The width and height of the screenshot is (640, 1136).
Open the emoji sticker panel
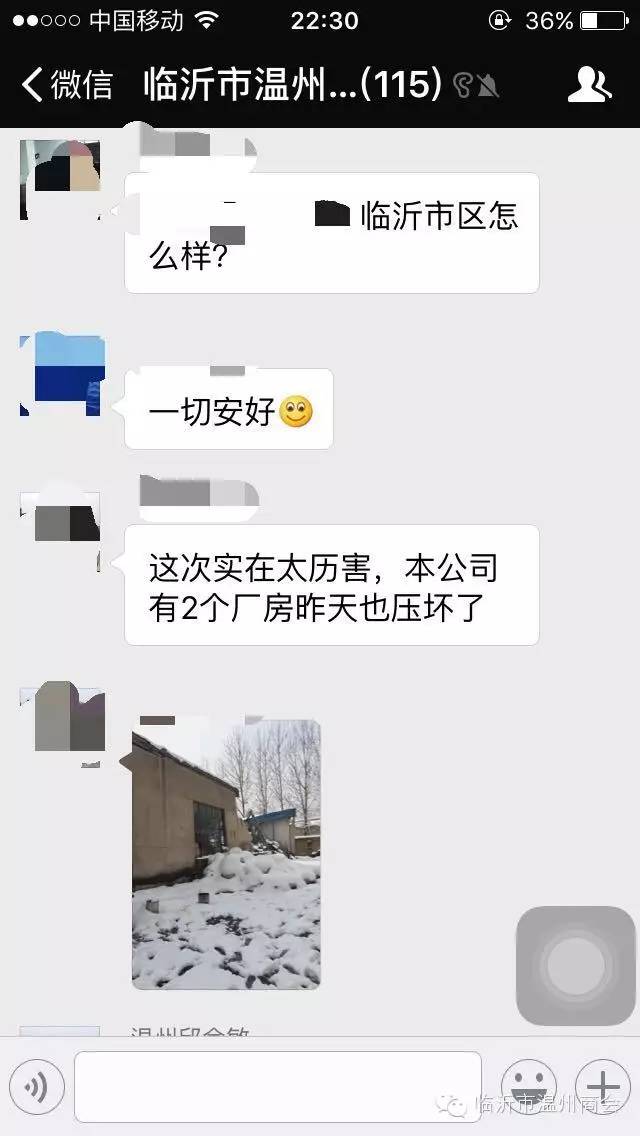point(528,1085)
